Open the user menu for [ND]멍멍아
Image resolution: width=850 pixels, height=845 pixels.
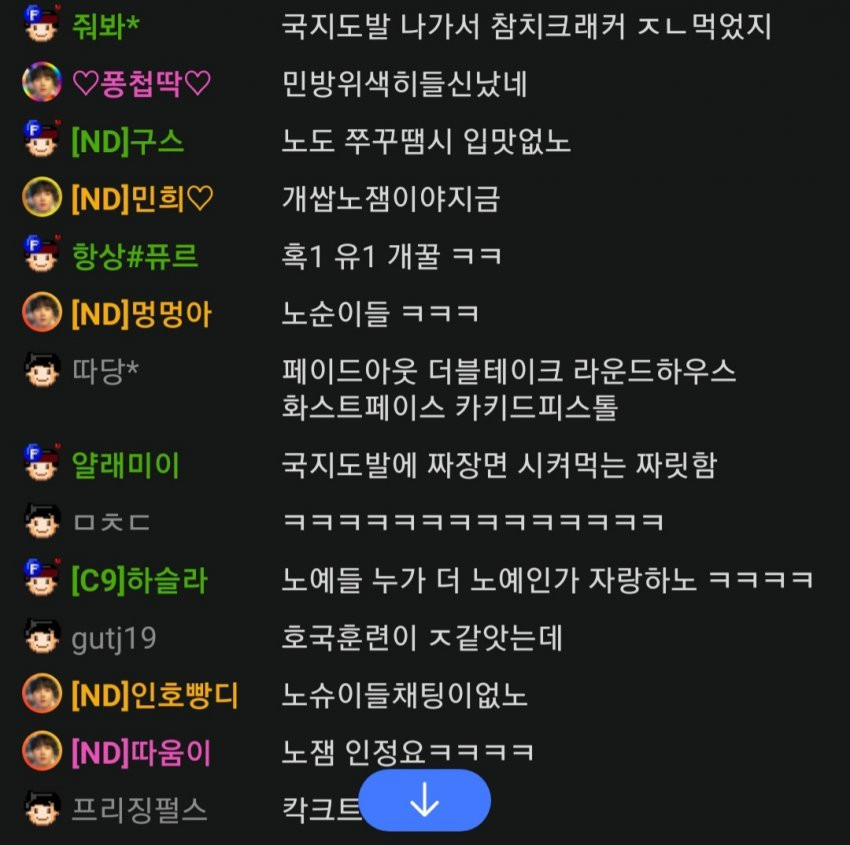(x=141, y=314)
